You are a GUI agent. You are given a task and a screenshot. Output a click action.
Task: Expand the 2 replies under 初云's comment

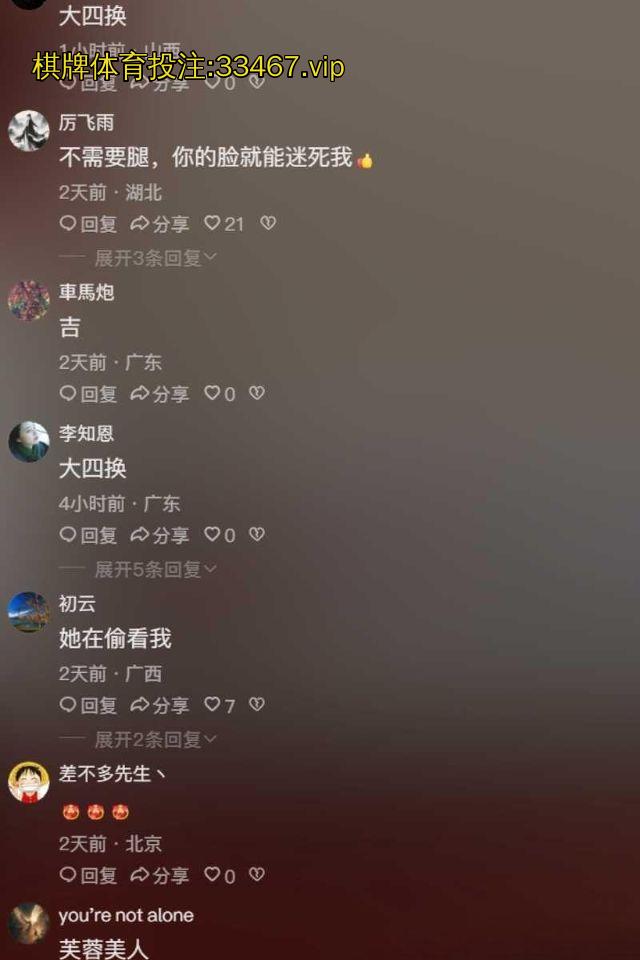click(x=155, y=740)
